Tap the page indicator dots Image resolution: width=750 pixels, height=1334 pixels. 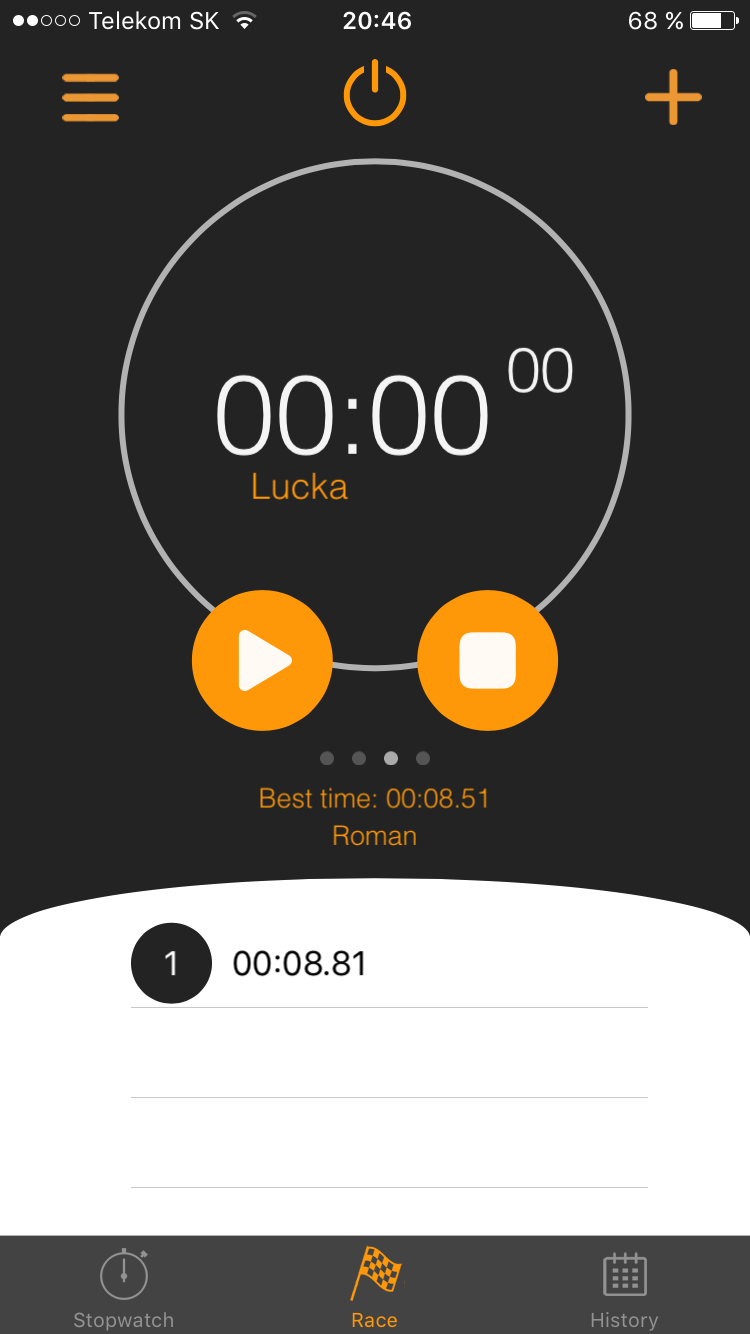tap(375, 758)
